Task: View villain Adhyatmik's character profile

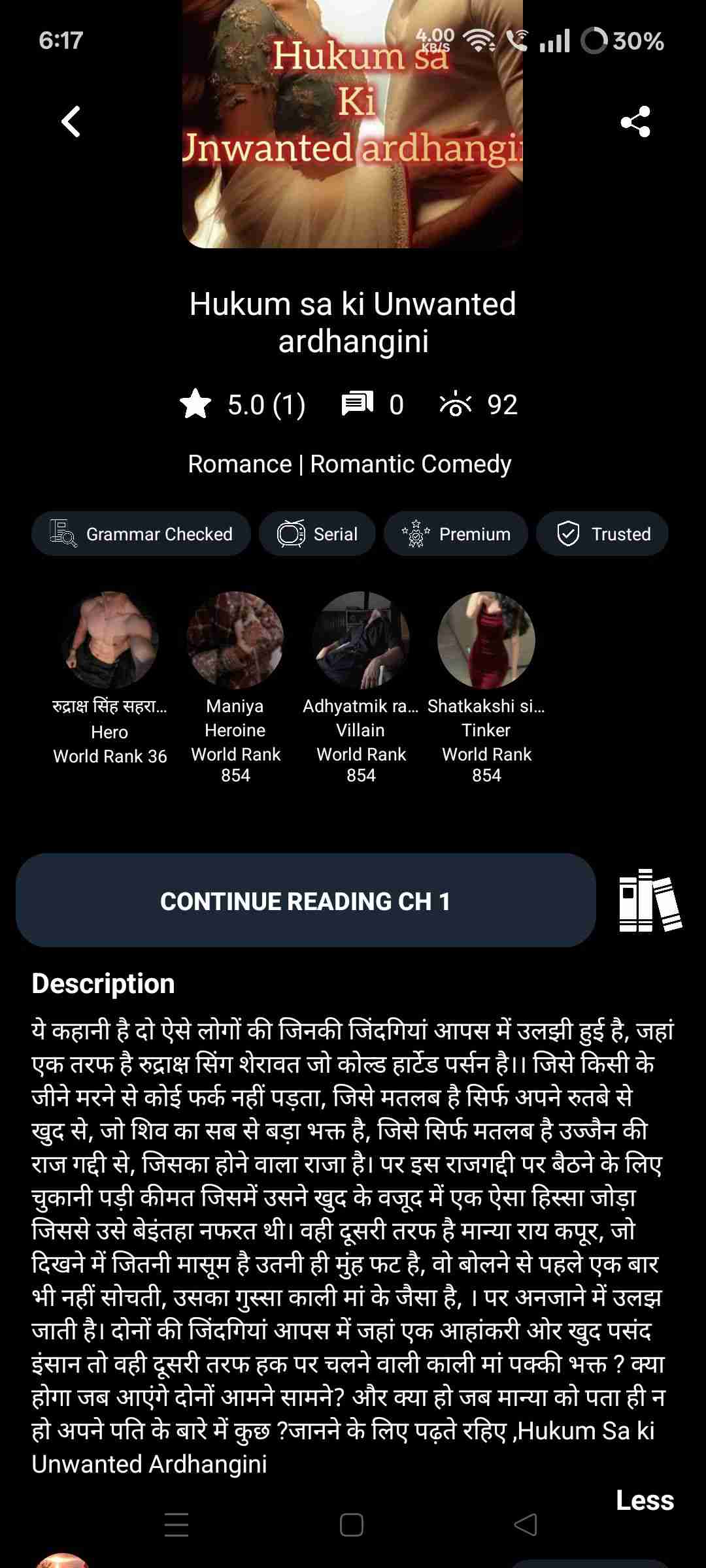Action: [x=361, y=641]
